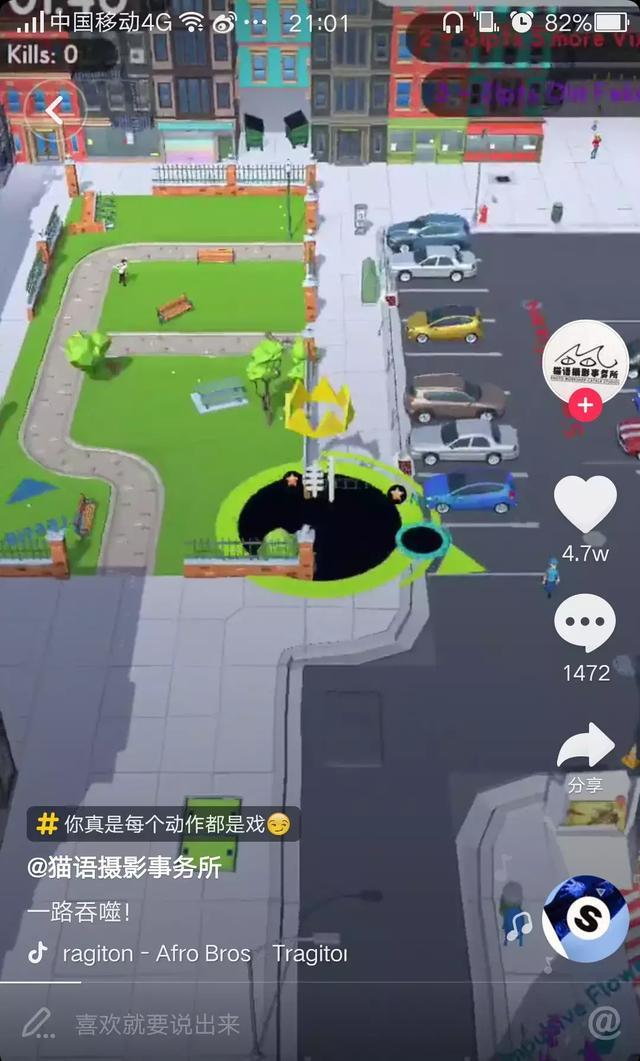Open the ragiton - Afro Bros sound track
Viewport: 640px width, 1061px height.
click(x=156, y=953)
